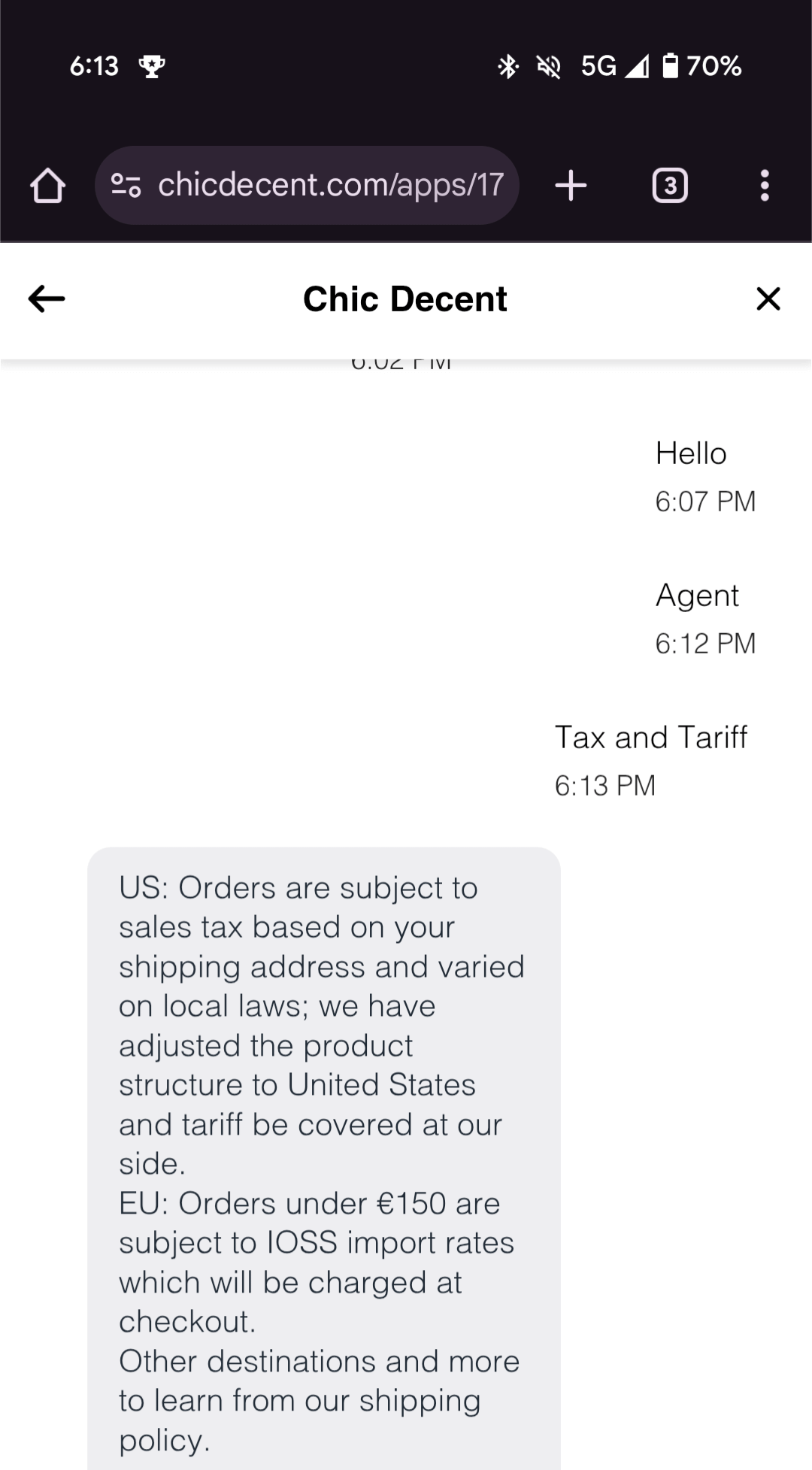Screen dimensions: 812x1470
Task: Tap the browser home button
Action: [x=47, y=186]
